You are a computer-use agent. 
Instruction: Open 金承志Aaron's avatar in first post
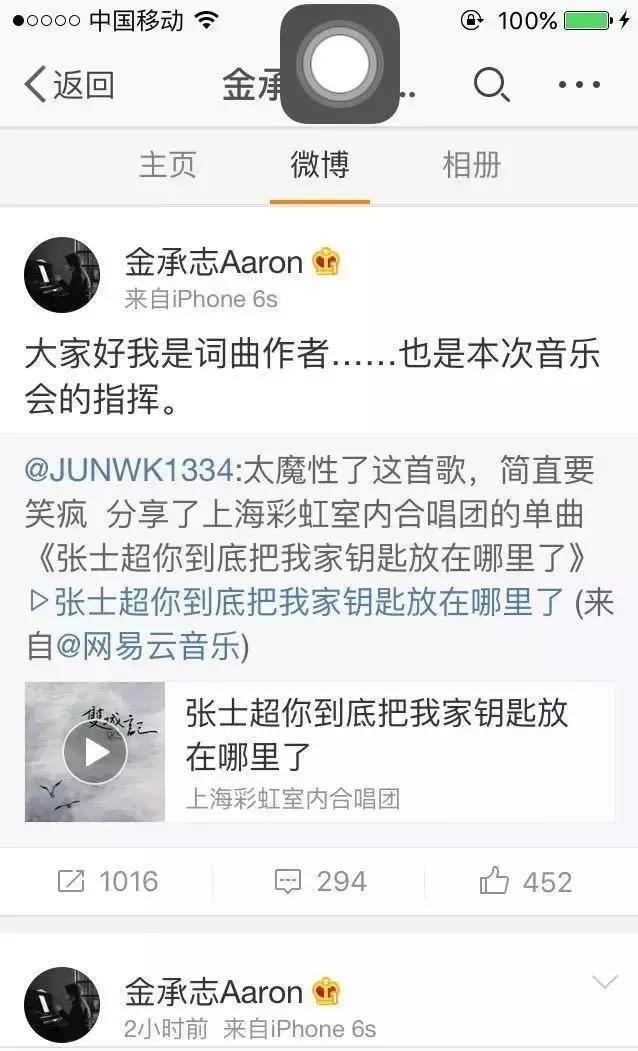[x=62, y=275]
